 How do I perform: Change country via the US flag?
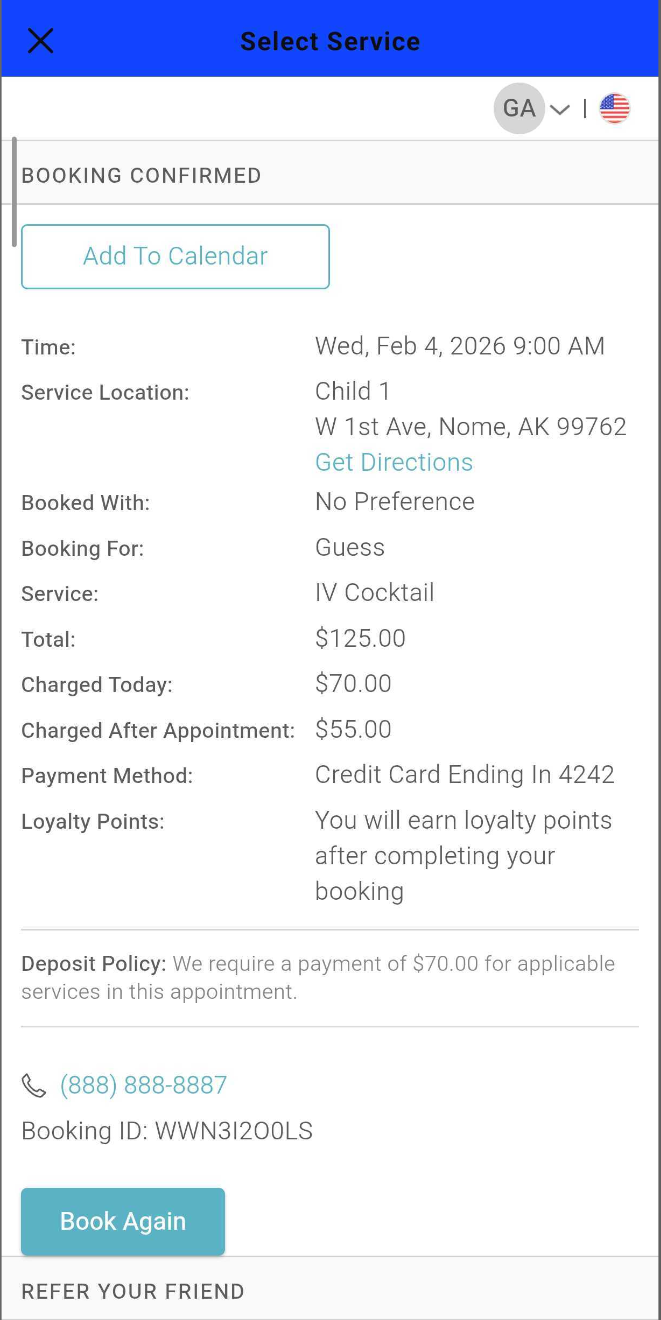614,108
